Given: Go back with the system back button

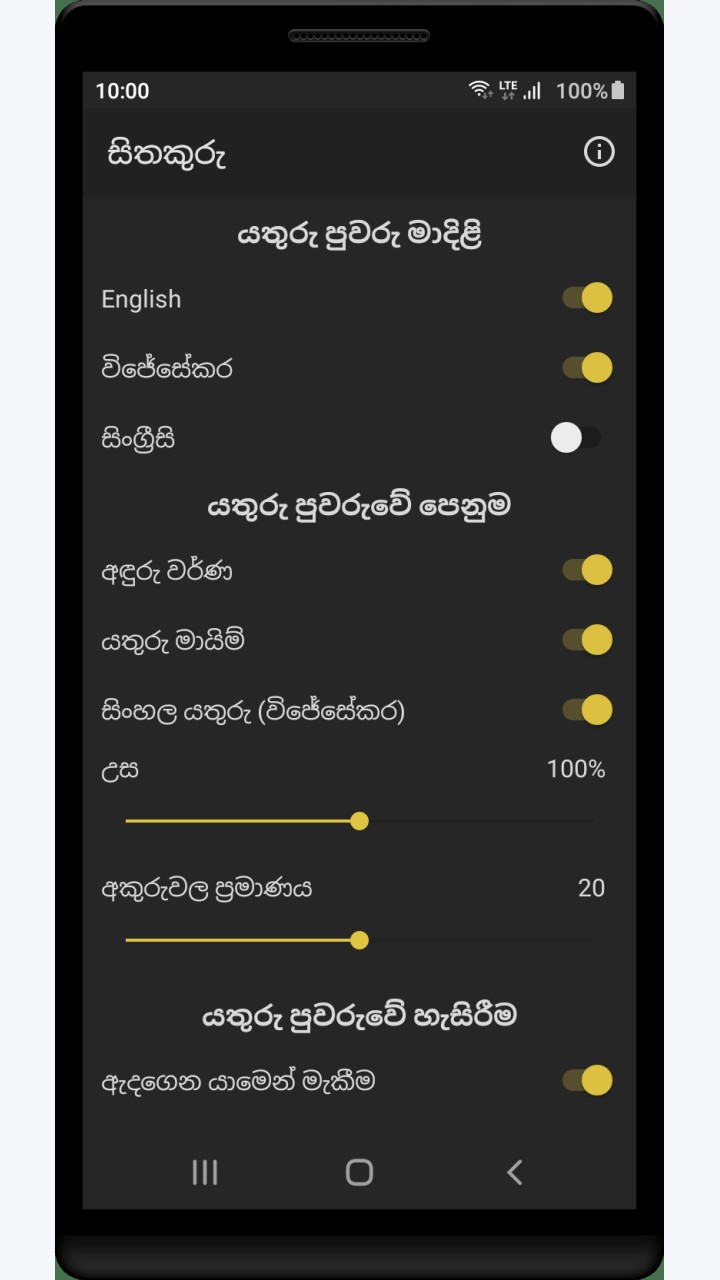Looking at the screenshot, I should tap(514, 1172).
